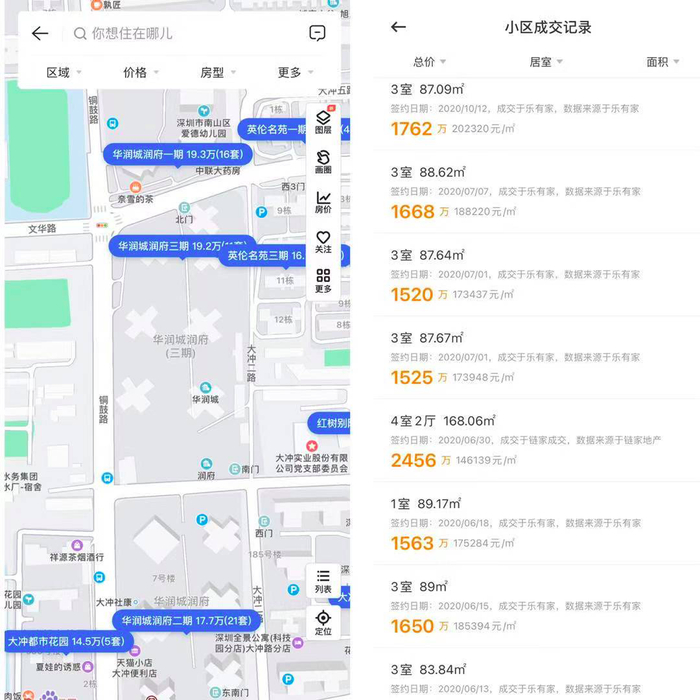Tap the 定位 locate-me button
700x700 pixels.
pos(323,623)
